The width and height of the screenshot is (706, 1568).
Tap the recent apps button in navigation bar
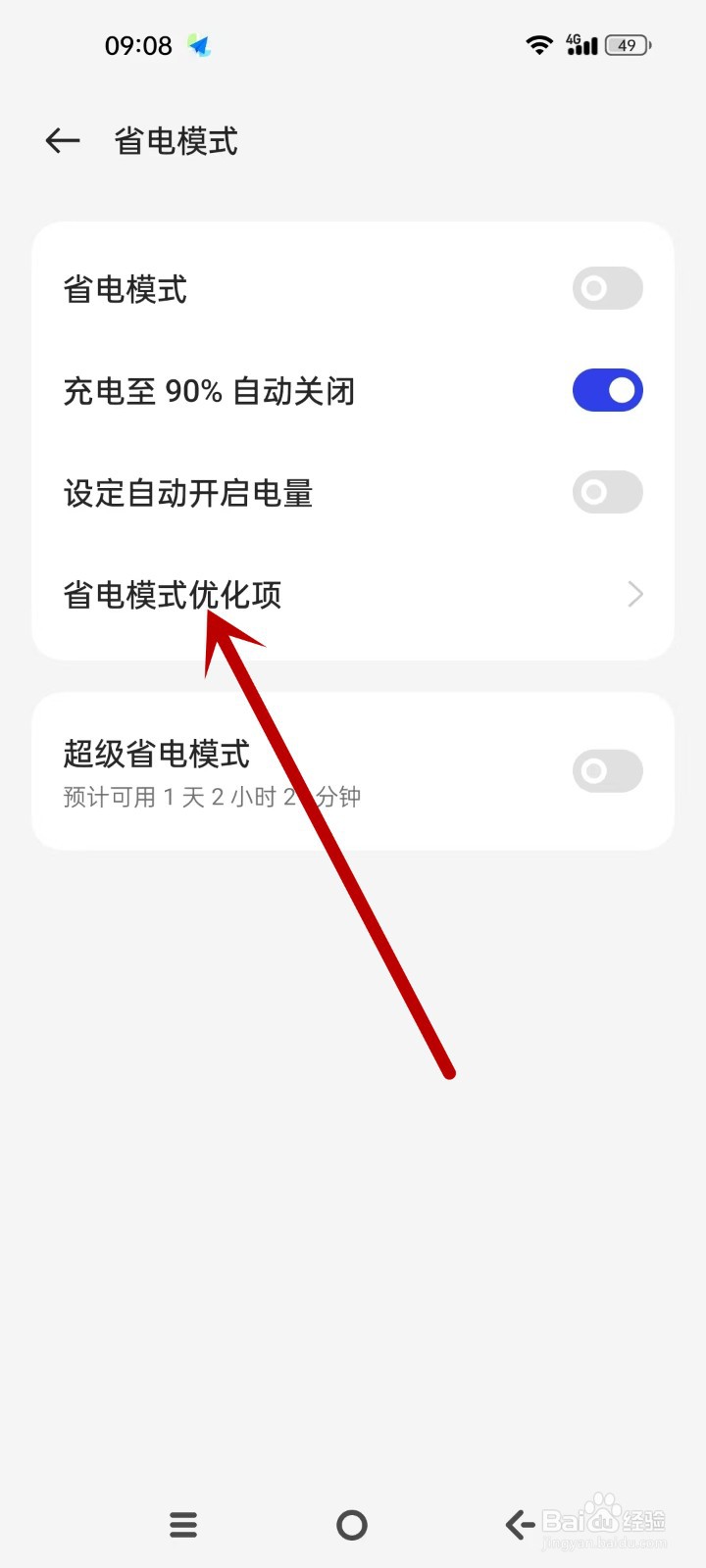click(x=182, y=1524)
